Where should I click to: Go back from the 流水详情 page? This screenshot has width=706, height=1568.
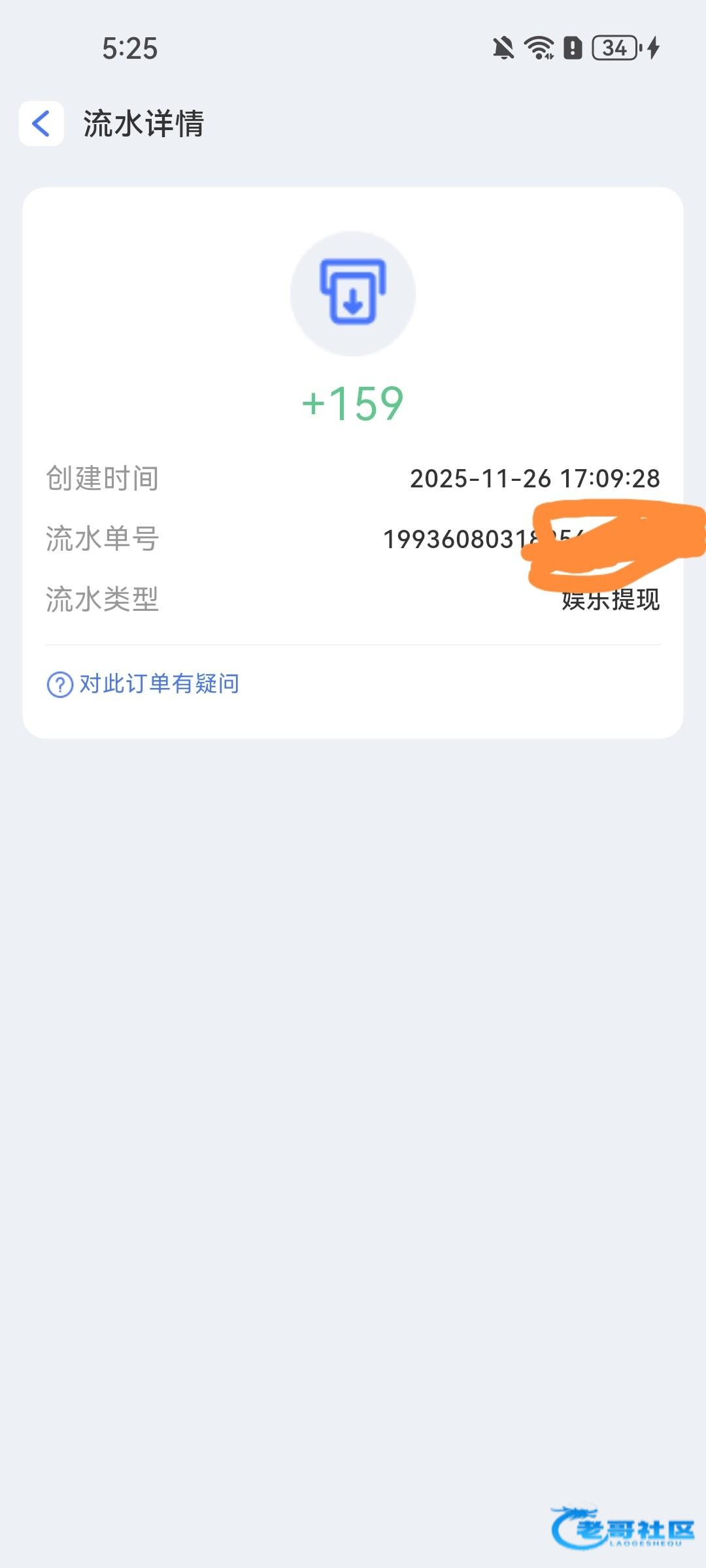click(x=41, y=123)
